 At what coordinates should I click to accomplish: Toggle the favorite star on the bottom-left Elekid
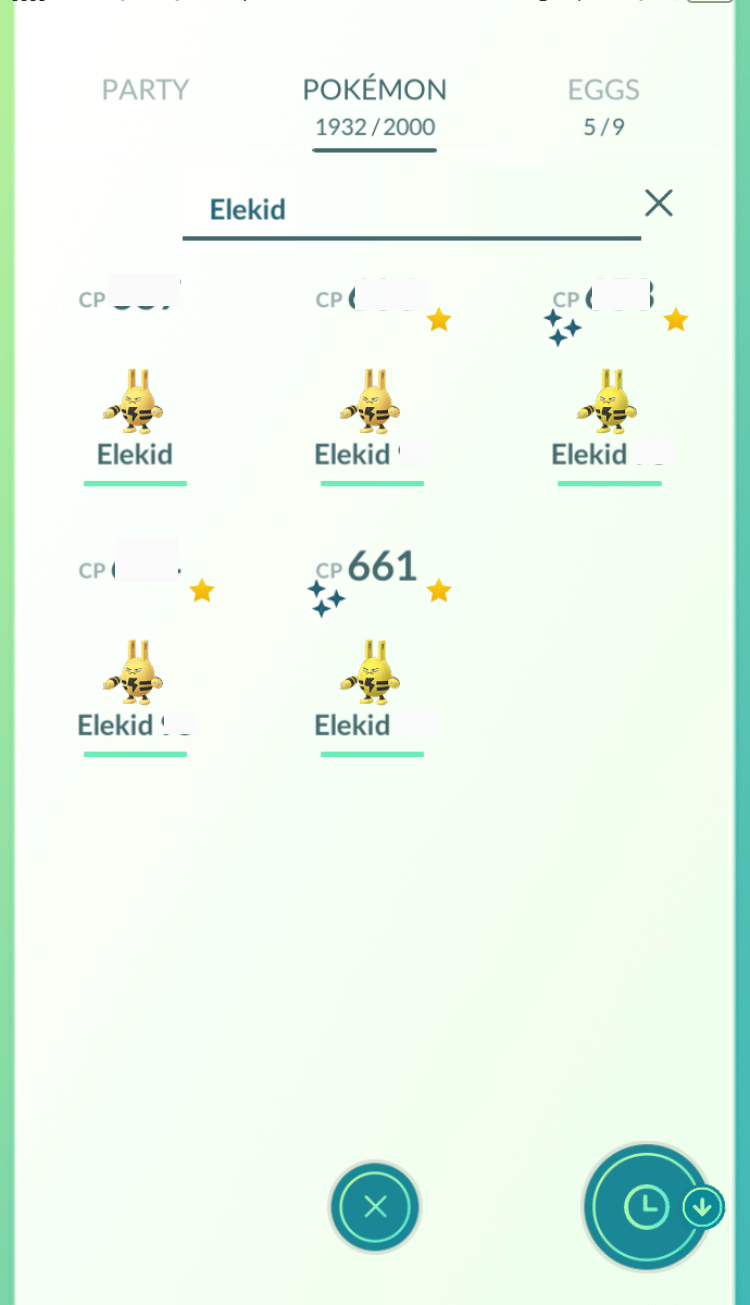(201, 590)
